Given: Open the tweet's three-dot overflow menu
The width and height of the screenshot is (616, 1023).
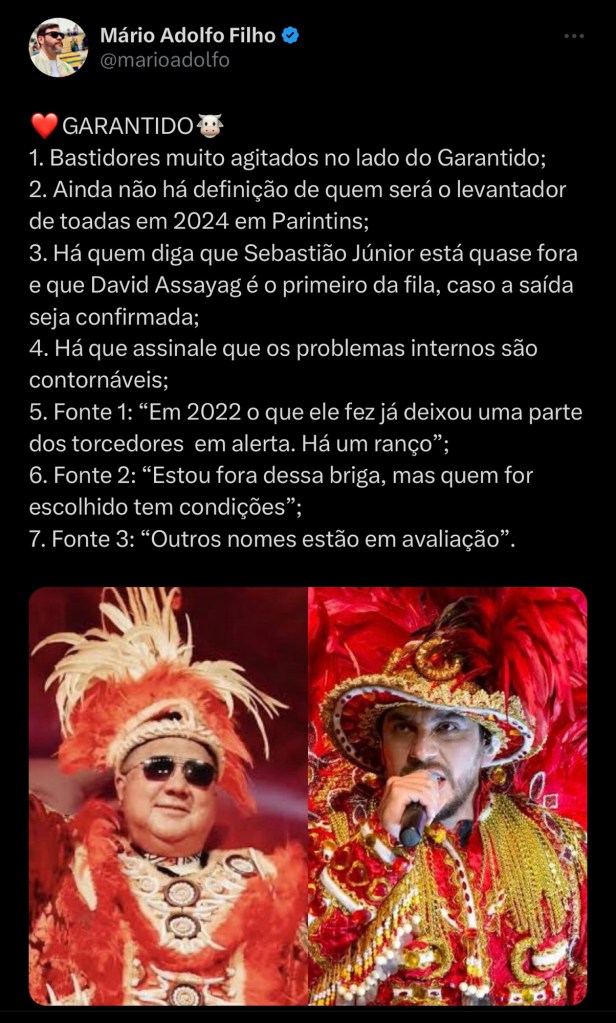Looking at the screenshot, I should coord(573,36).
